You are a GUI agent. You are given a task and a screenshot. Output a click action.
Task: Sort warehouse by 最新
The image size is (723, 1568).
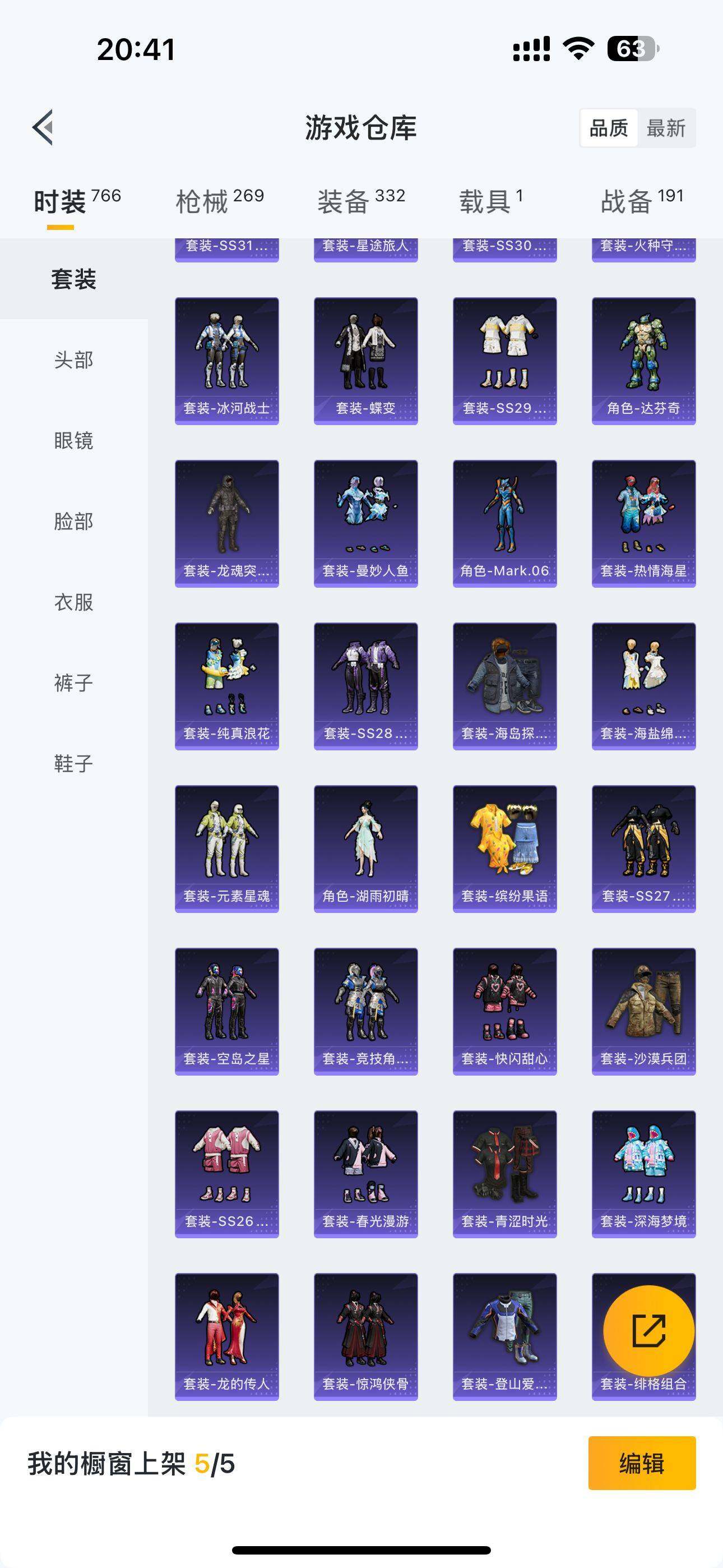[666, 128]
